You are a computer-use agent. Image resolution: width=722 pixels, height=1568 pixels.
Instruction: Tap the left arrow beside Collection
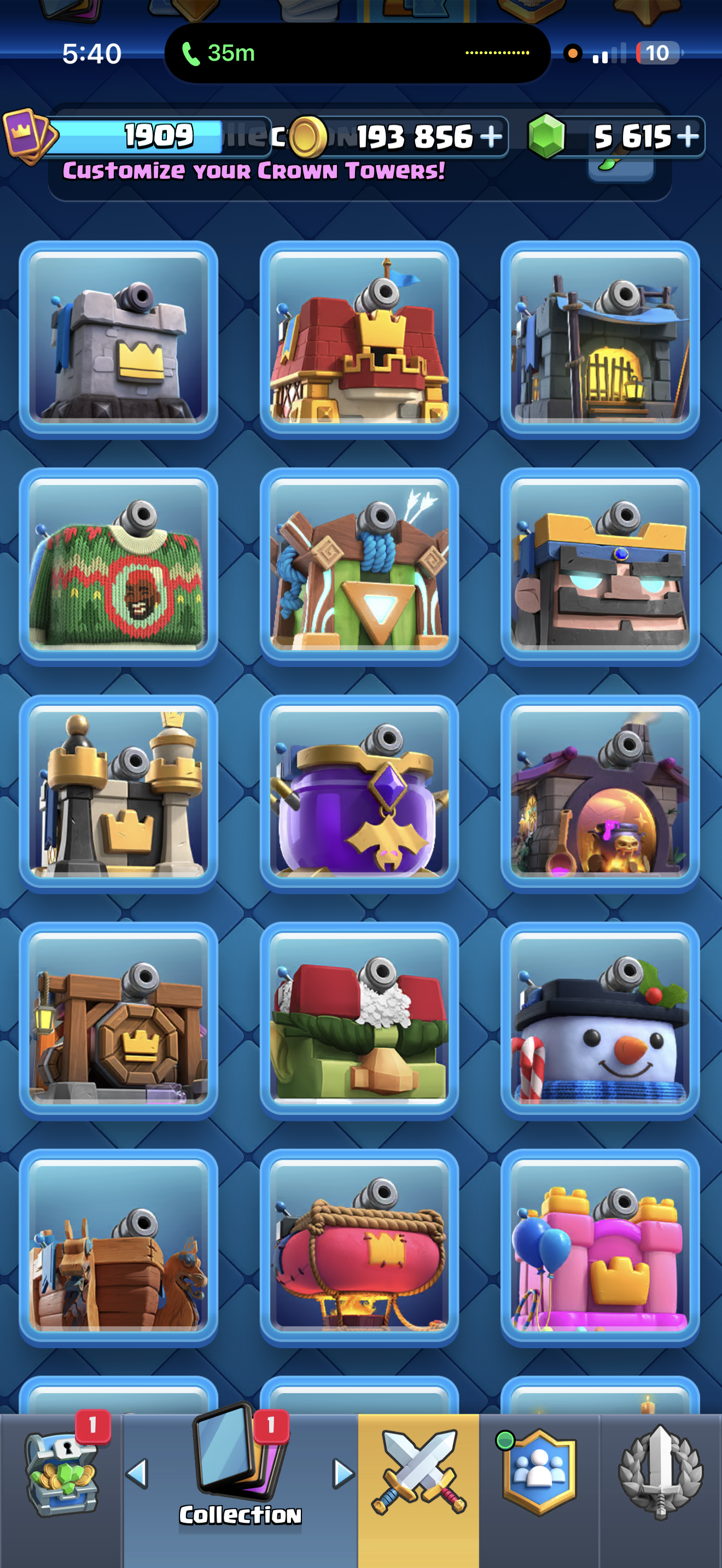[137, 1473]
